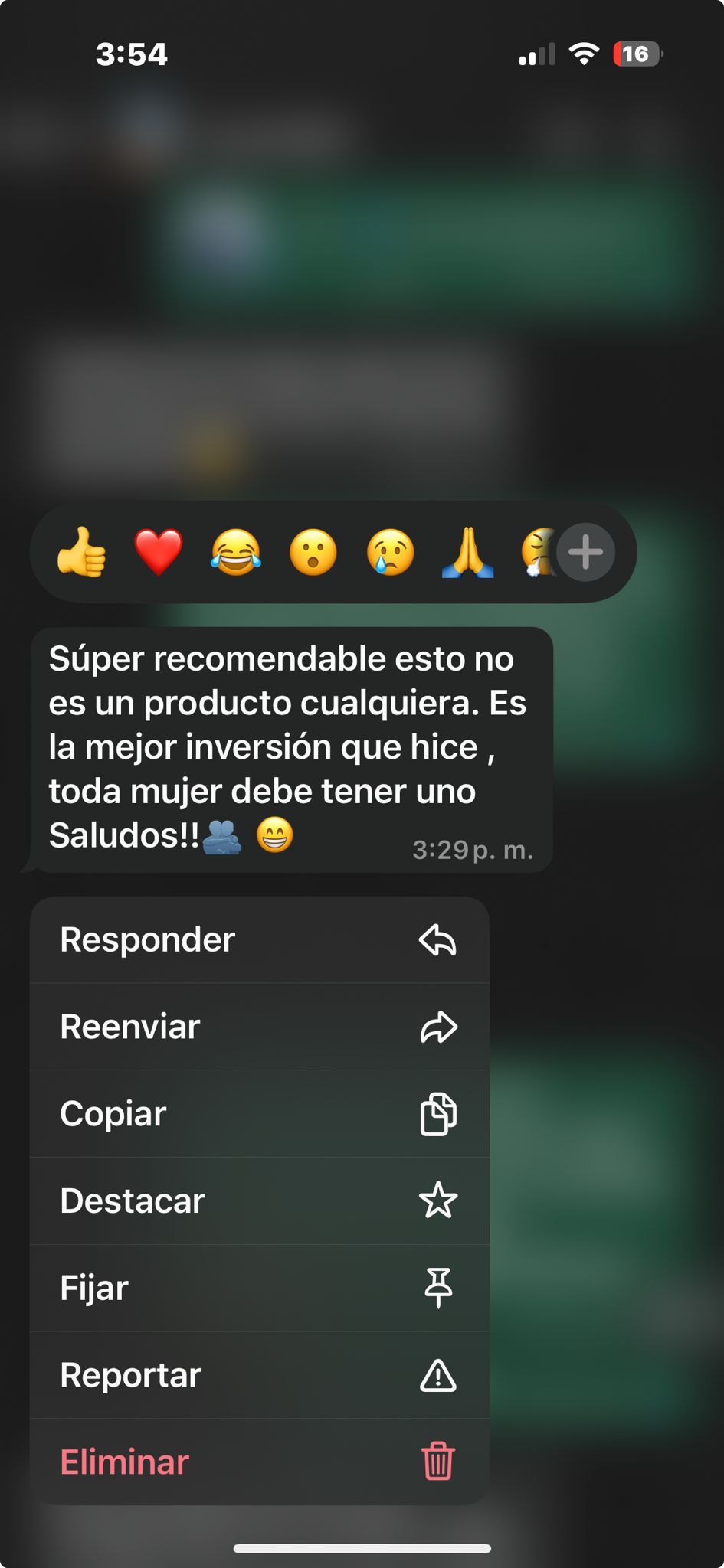React with the surprised face emoji
The height and width of the screenshot is (1568, 724).
click(x=313, y=552)
